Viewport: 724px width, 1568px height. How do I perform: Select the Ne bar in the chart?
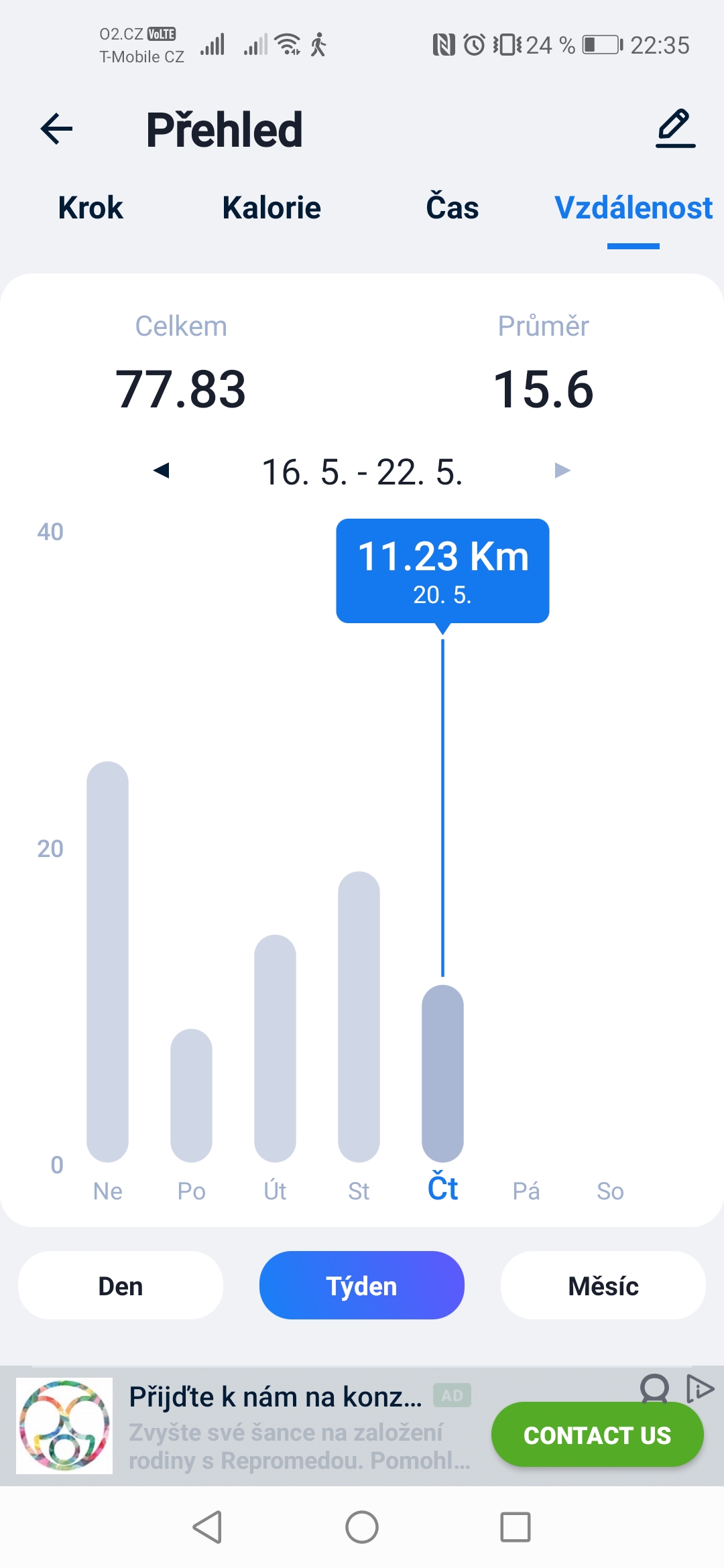pos(107,962)
